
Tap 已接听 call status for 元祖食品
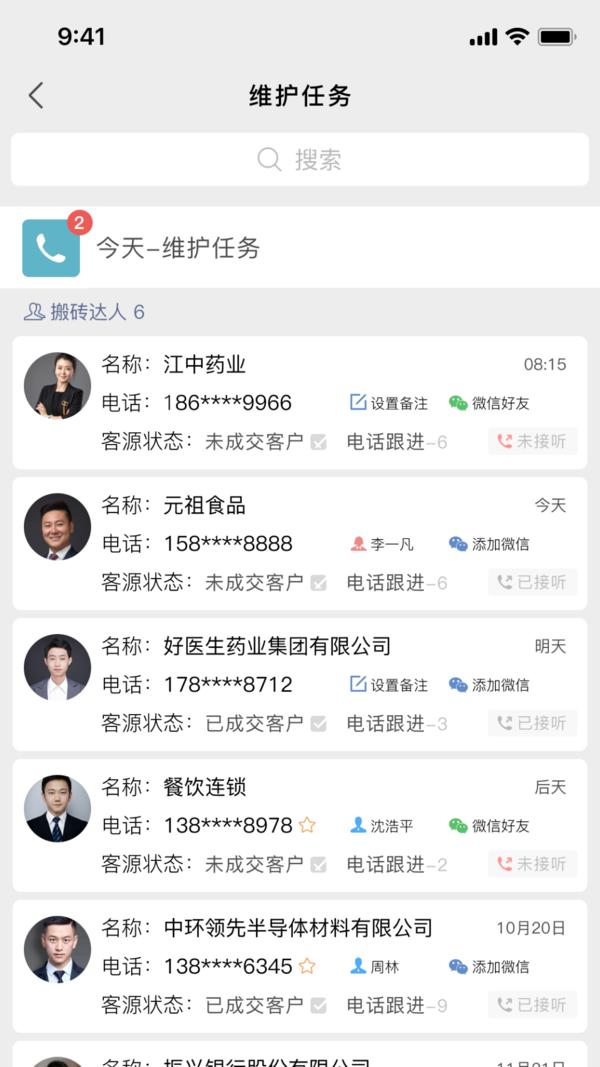(533, 582)
